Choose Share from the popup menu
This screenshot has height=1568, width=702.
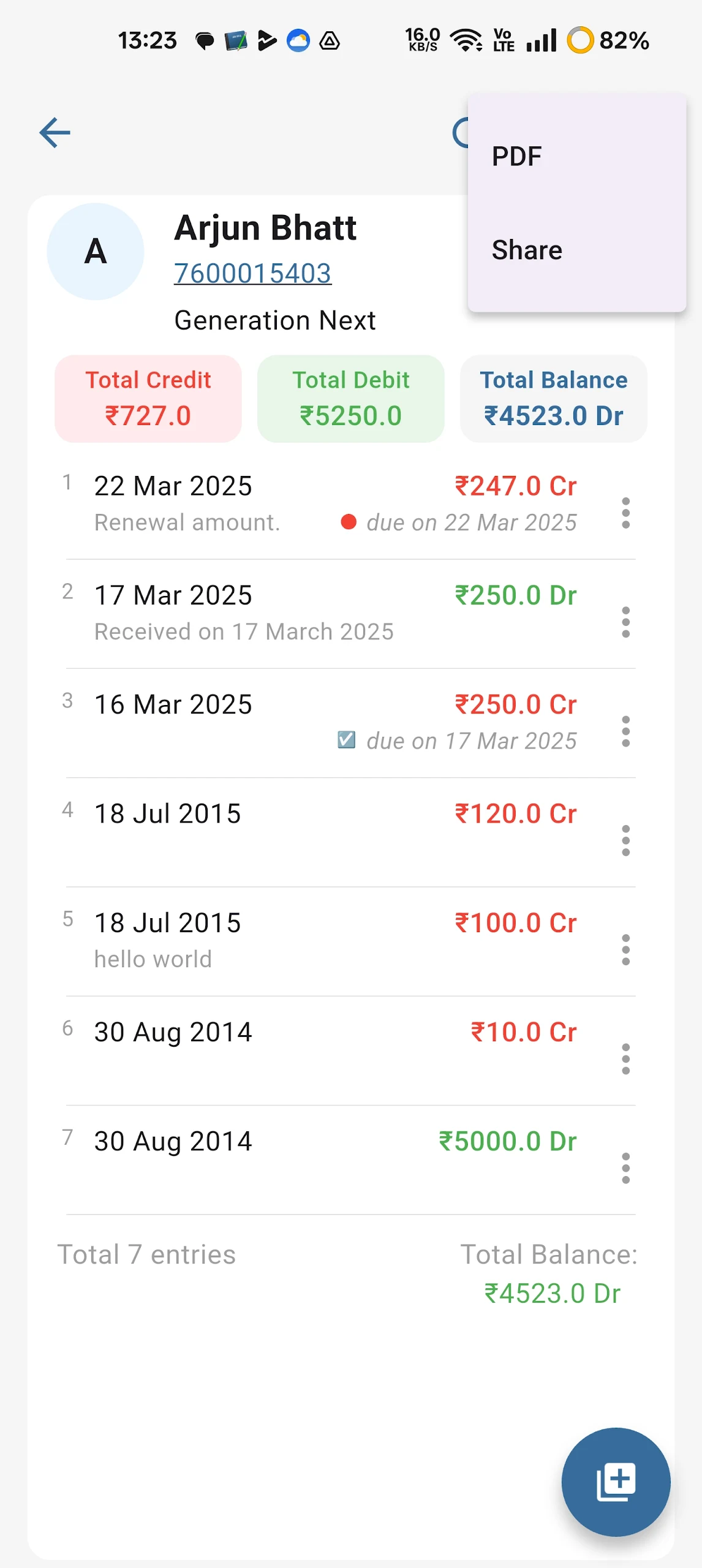pyautogui.click(x=576, y=250)
